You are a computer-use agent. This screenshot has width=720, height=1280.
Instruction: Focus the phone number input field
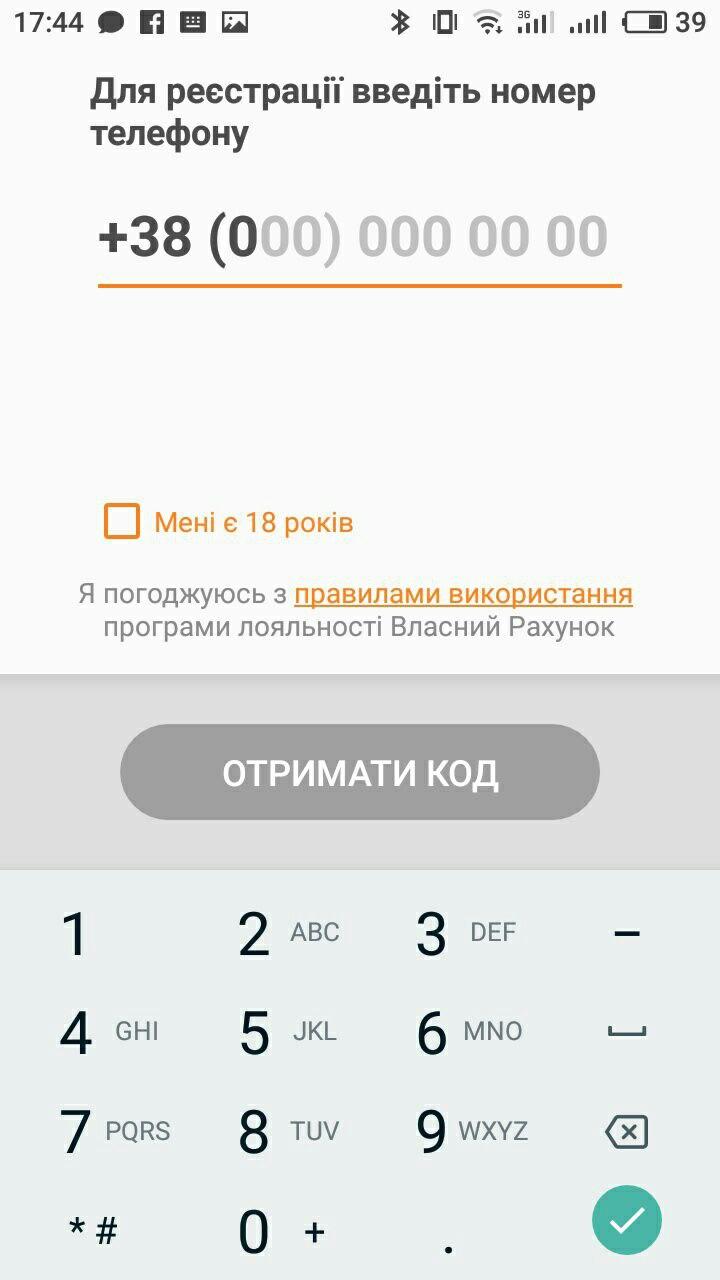(x=358, y=238)
